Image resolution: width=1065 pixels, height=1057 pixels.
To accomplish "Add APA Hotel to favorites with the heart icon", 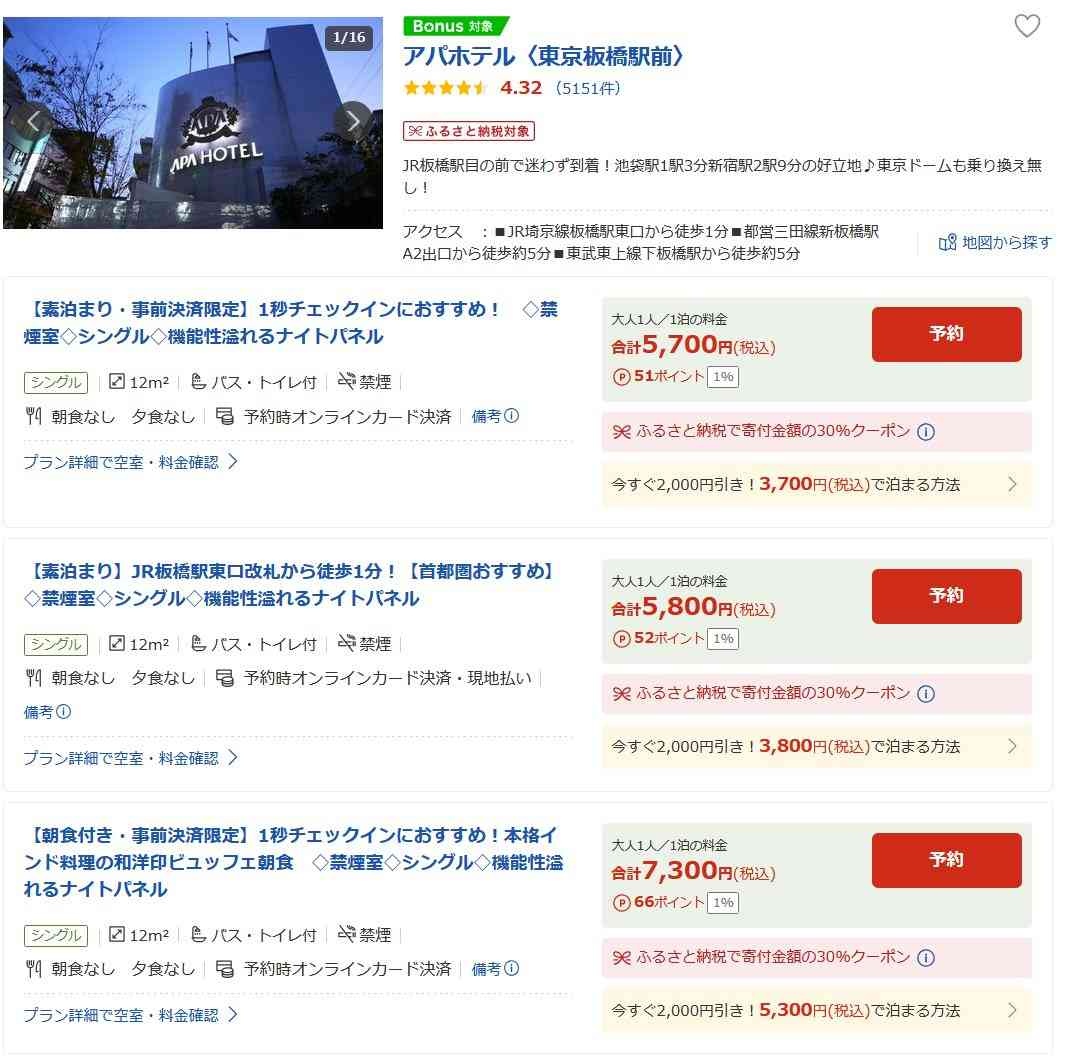I will tap(1027, 26).
